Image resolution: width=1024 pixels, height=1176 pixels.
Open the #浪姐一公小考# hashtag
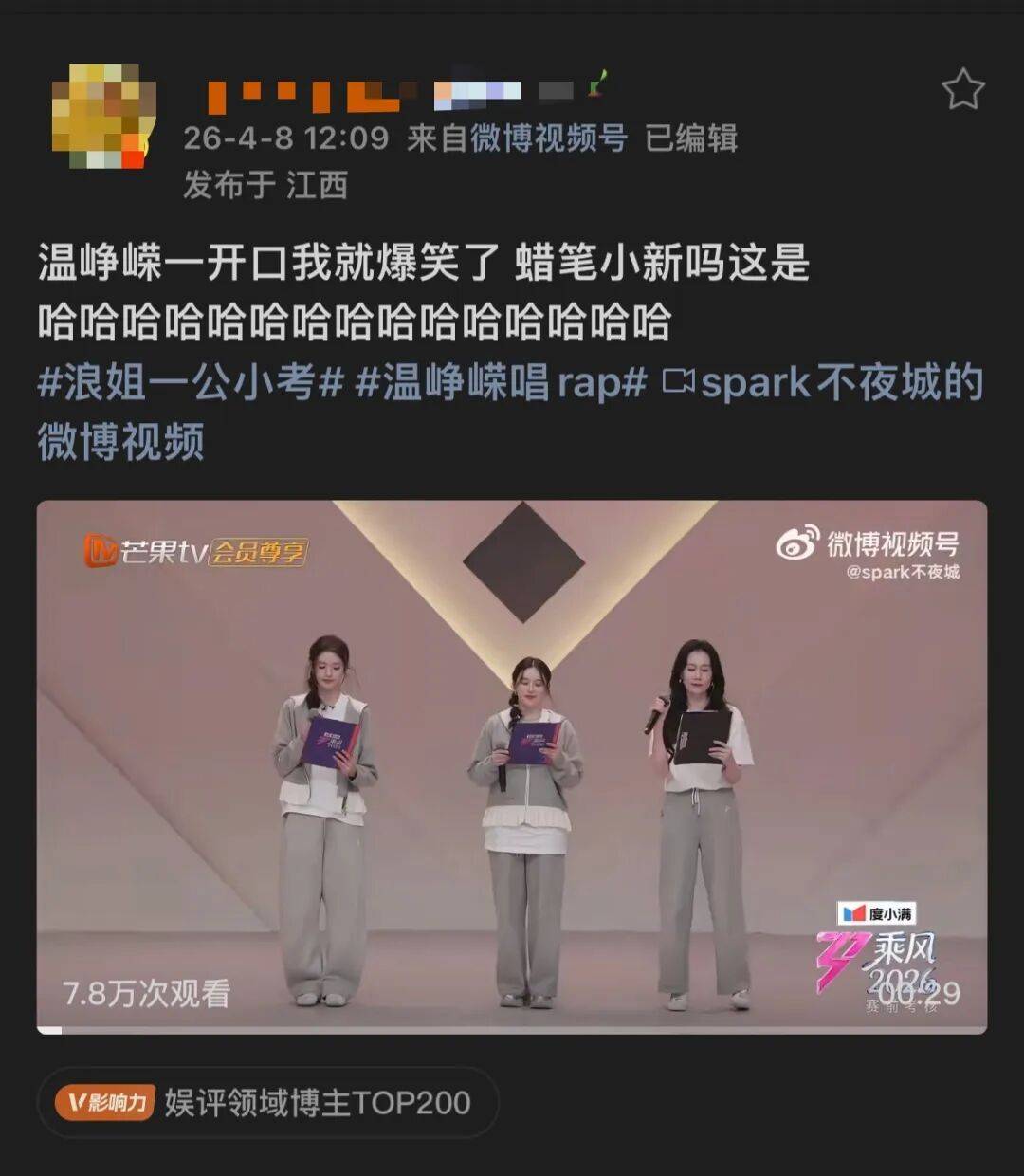190,383
